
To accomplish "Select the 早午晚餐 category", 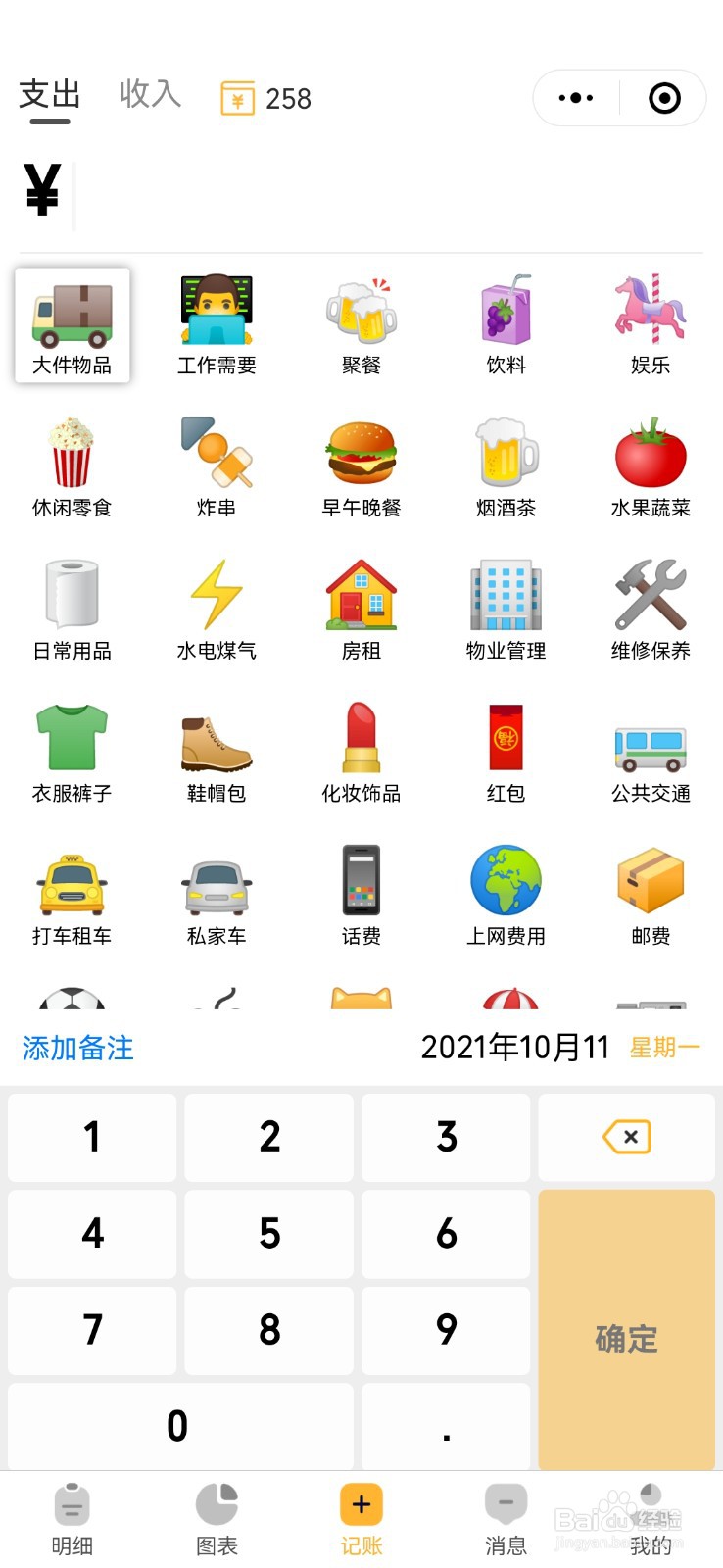I will tap(361, 465).
